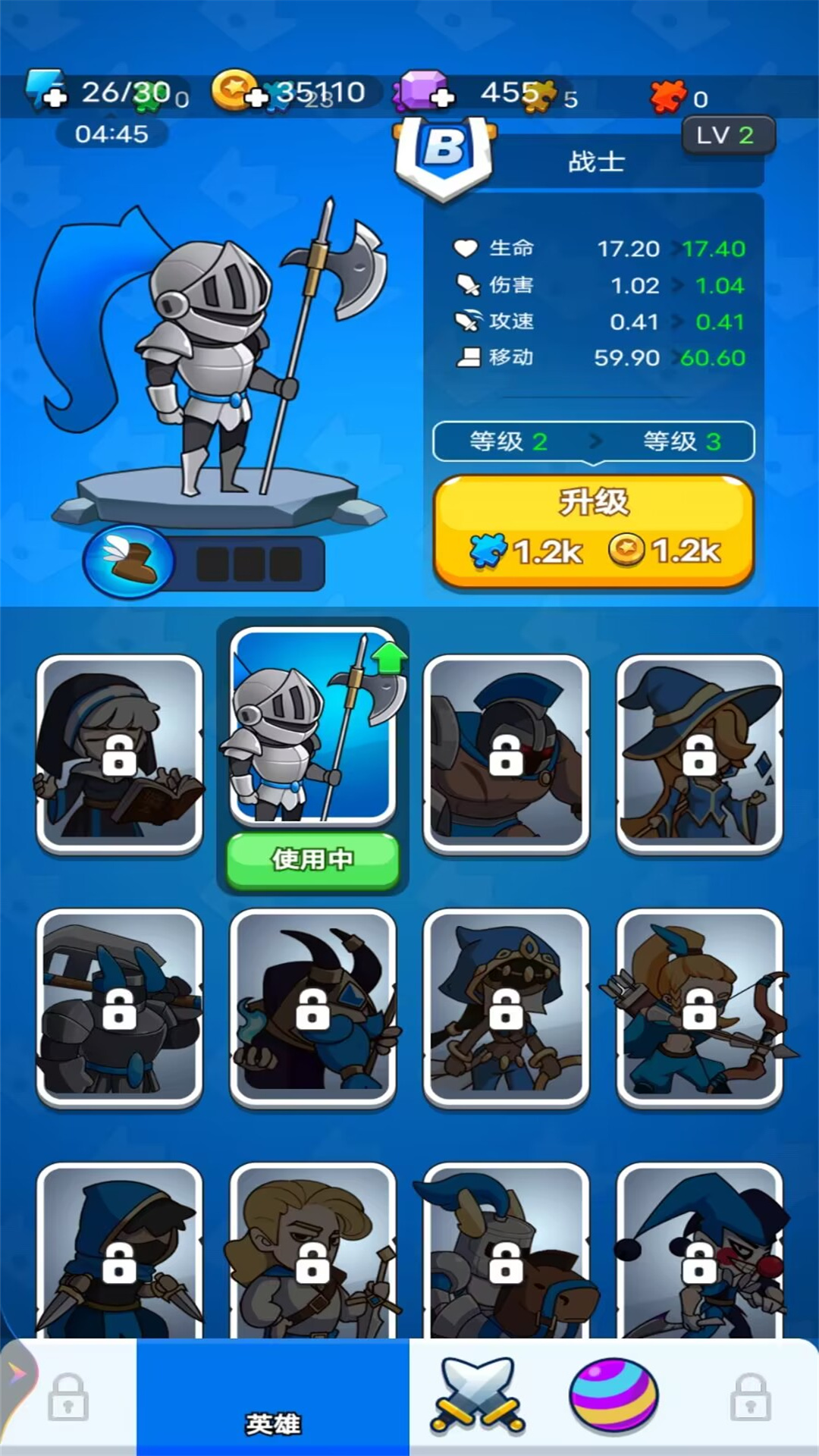This screenshot has height=1456, width=819.
Task: Switch to the crossed swords battle tab
Action: 478,1396
